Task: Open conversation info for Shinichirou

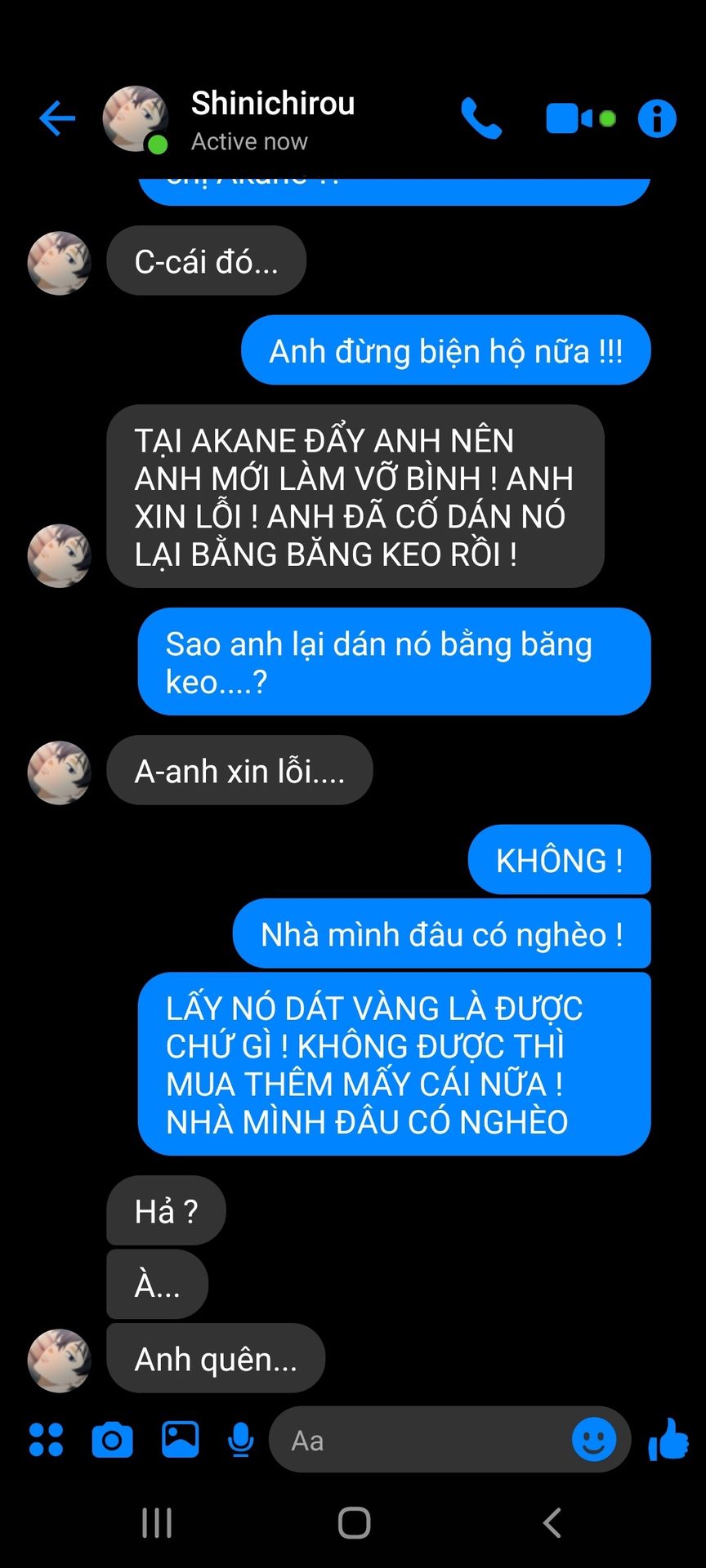Action: coord(657,118)
